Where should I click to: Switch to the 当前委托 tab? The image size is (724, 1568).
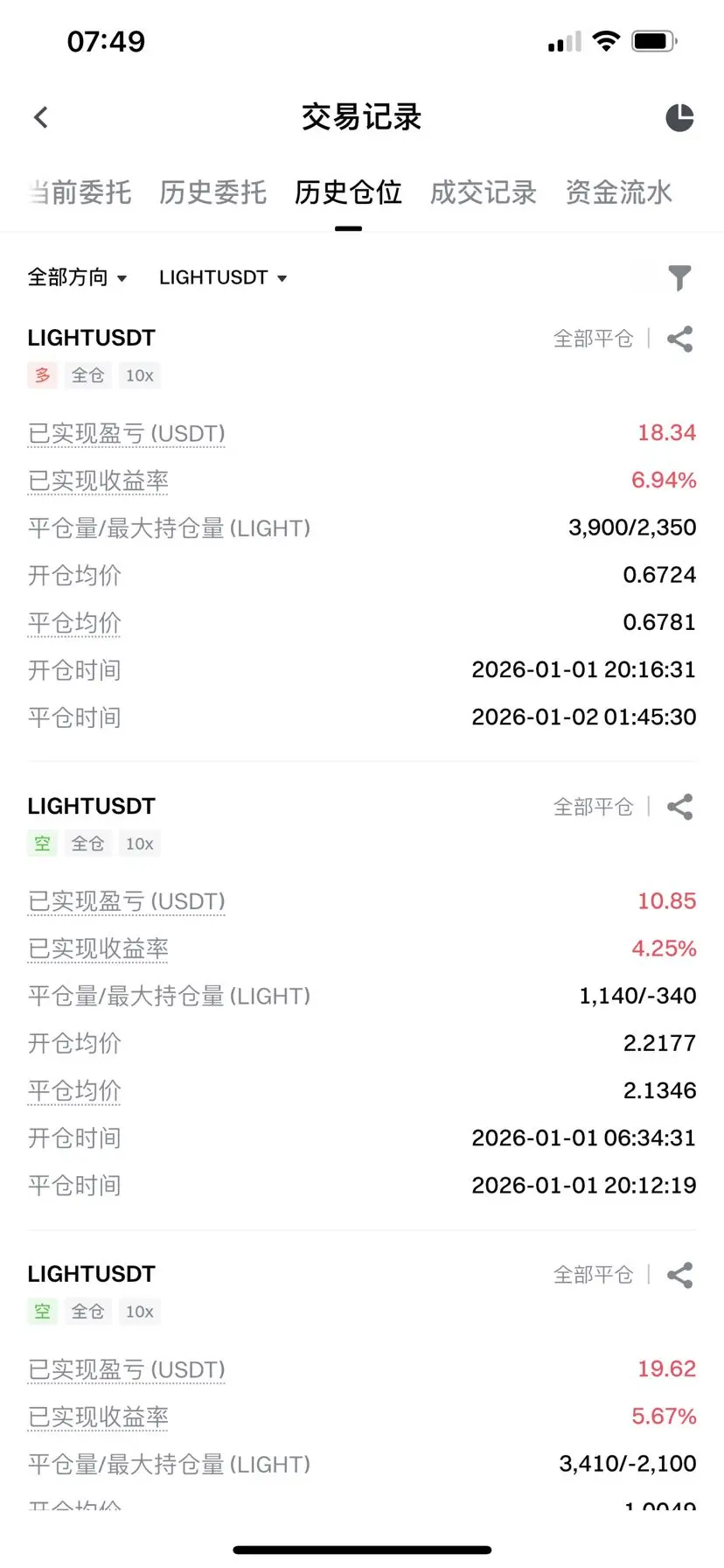(x=80, y=192)
